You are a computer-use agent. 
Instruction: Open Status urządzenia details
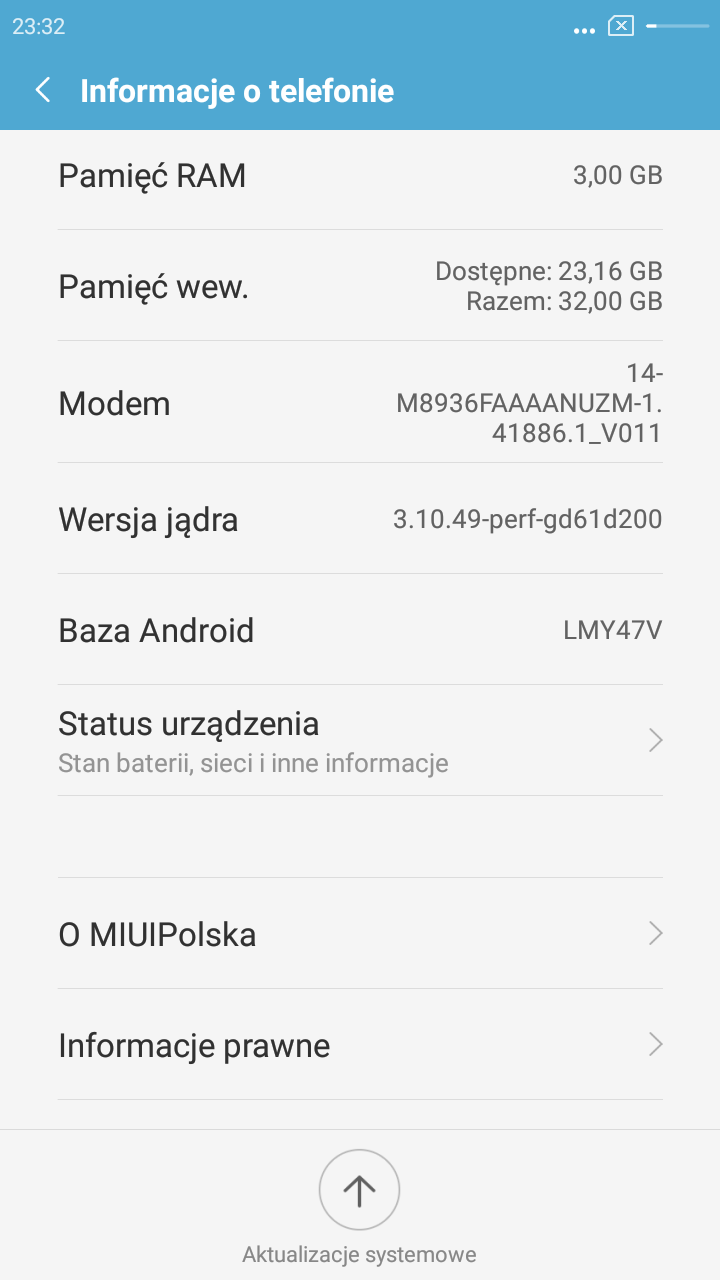click(360, 740)
